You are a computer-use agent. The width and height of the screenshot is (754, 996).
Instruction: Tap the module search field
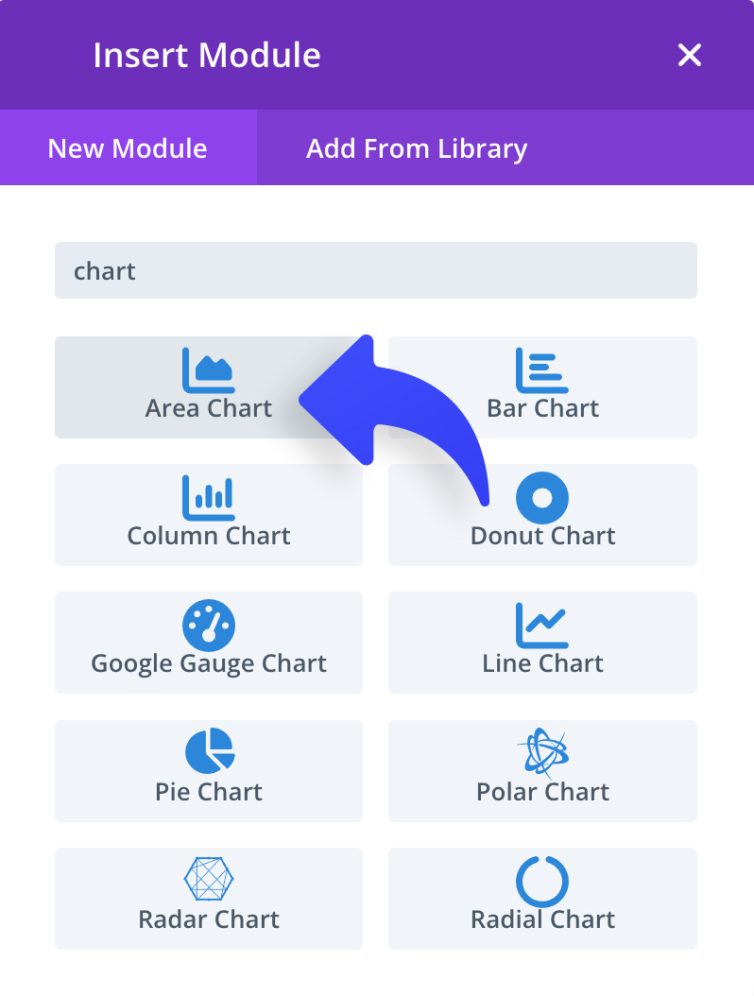tap(375, 271)
